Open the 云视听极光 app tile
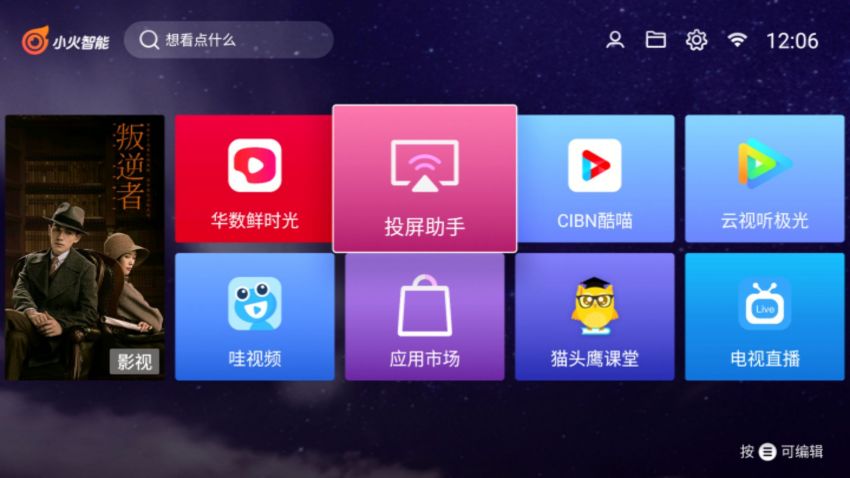The image size is (850, 478). coord(764,179)
